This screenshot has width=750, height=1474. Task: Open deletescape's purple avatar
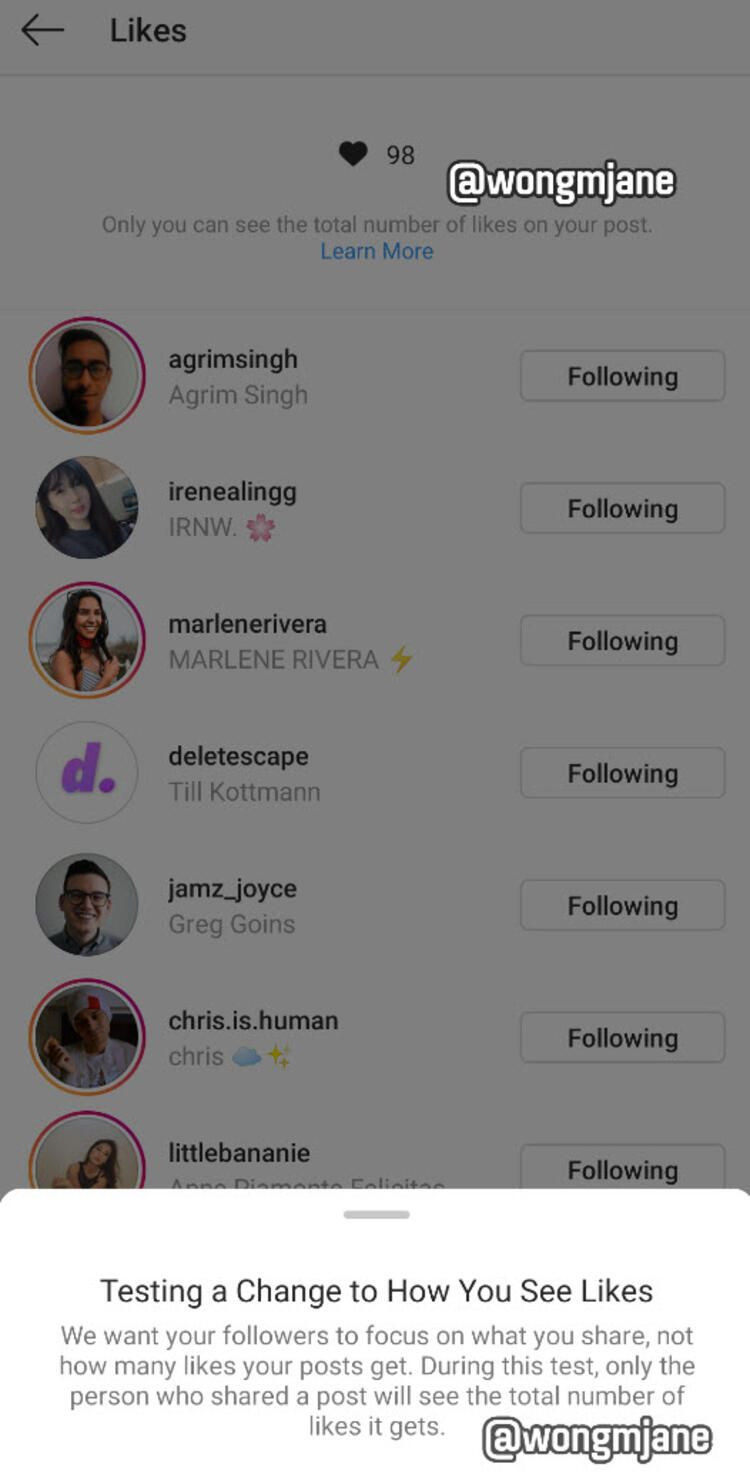(87, 772)
